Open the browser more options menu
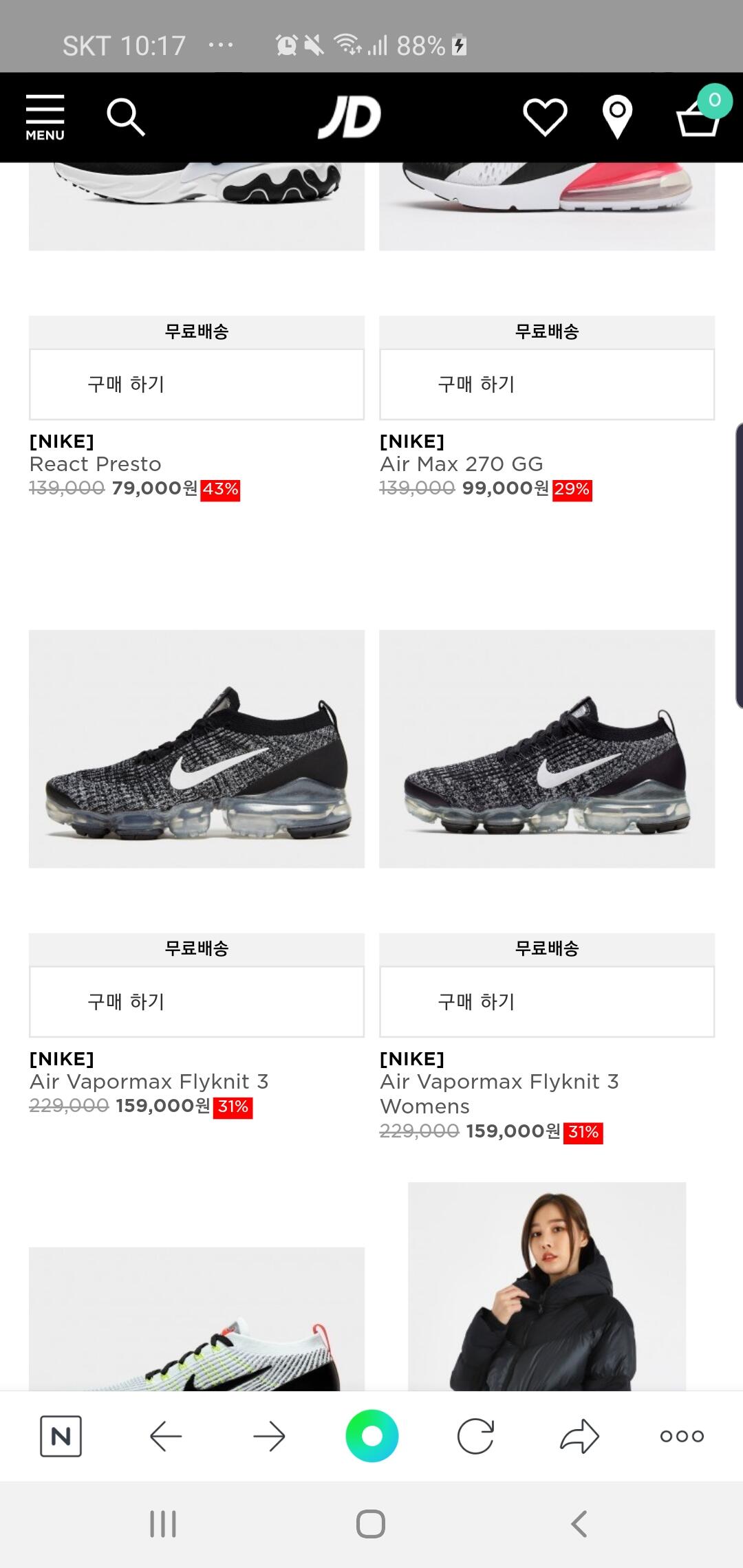The width and height of the screenshot is (743, 1568). click(682, 1436)
